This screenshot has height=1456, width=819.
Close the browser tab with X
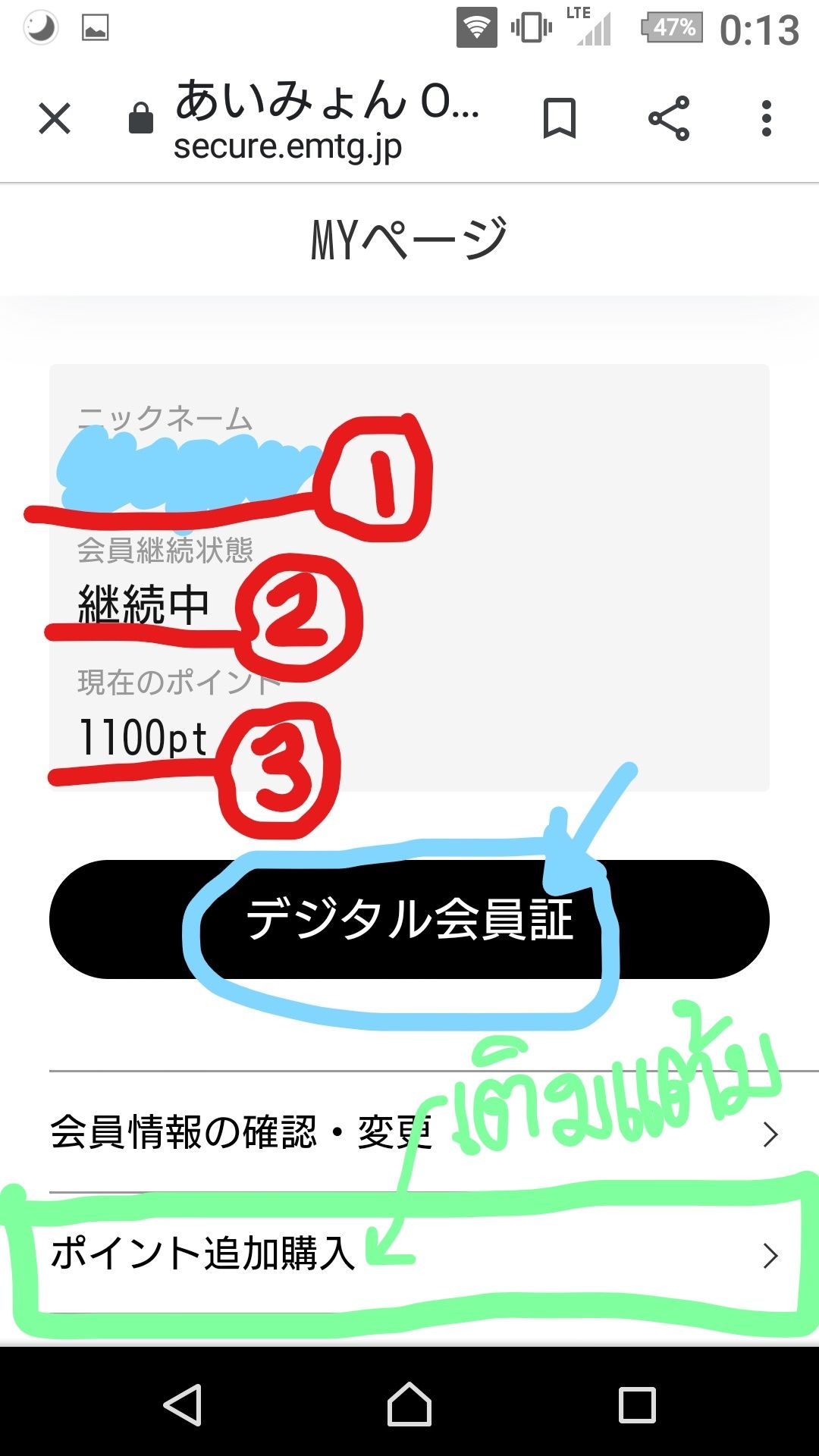pos(55,119)
